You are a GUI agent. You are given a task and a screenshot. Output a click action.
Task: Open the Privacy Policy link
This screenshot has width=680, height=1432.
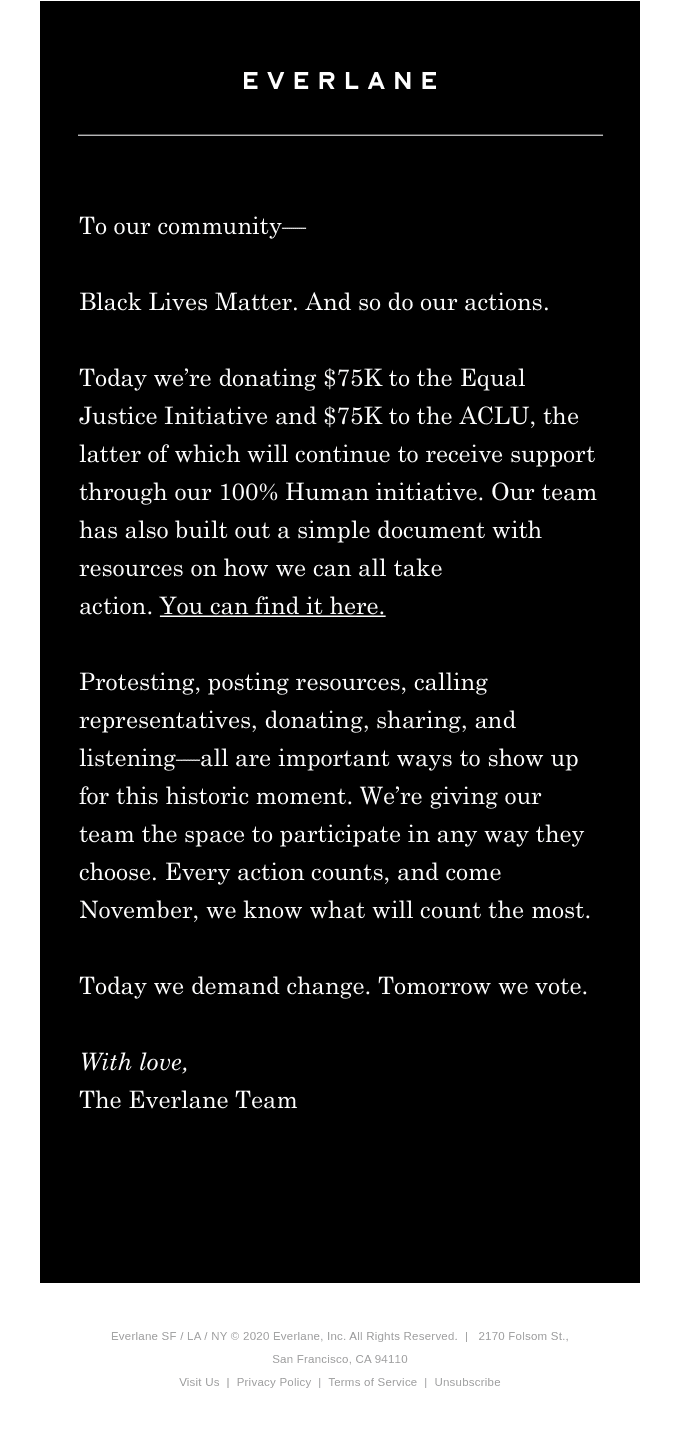[x=273, y=1382]
